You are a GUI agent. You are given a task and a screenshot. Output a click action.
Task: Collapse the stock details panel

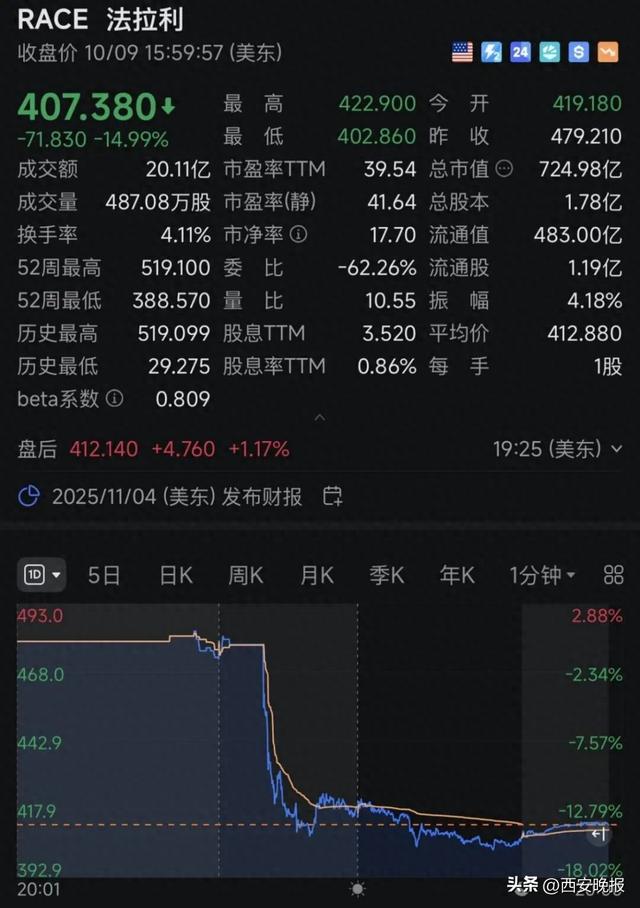(x=319, y=416)
